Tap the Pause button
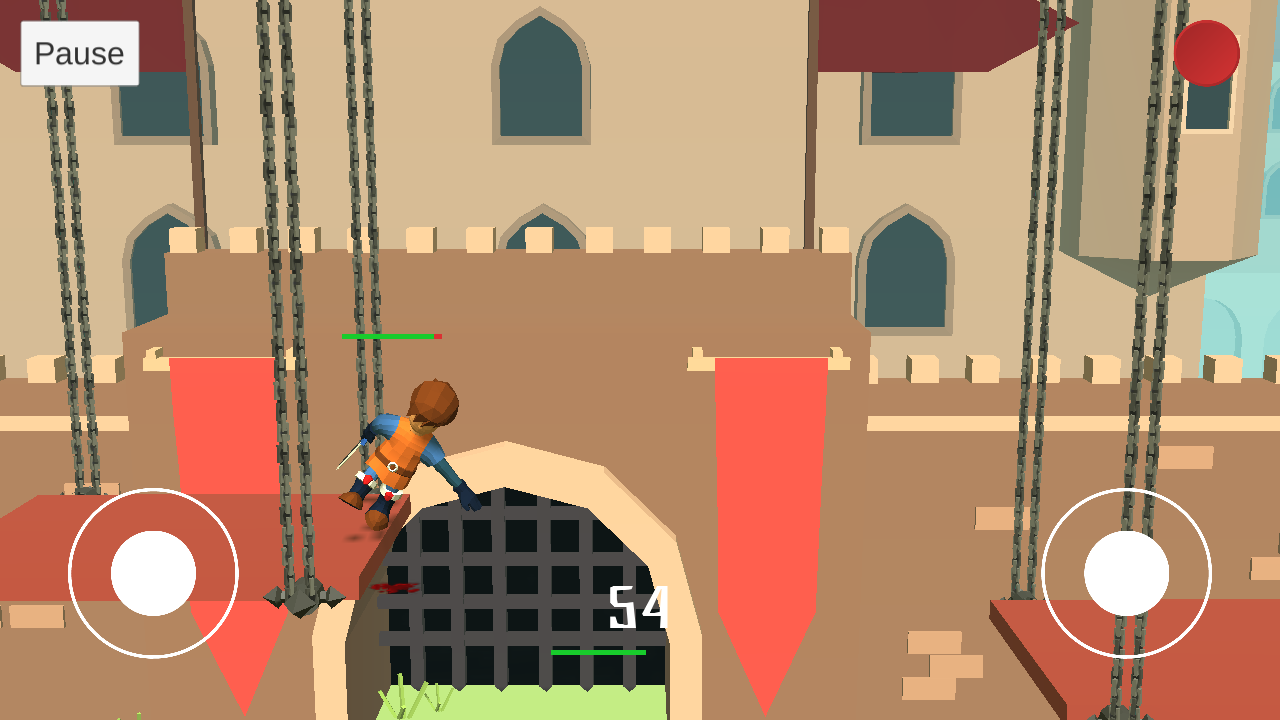The height and width of the screenshot is (720, 1280). coord(80,53)
